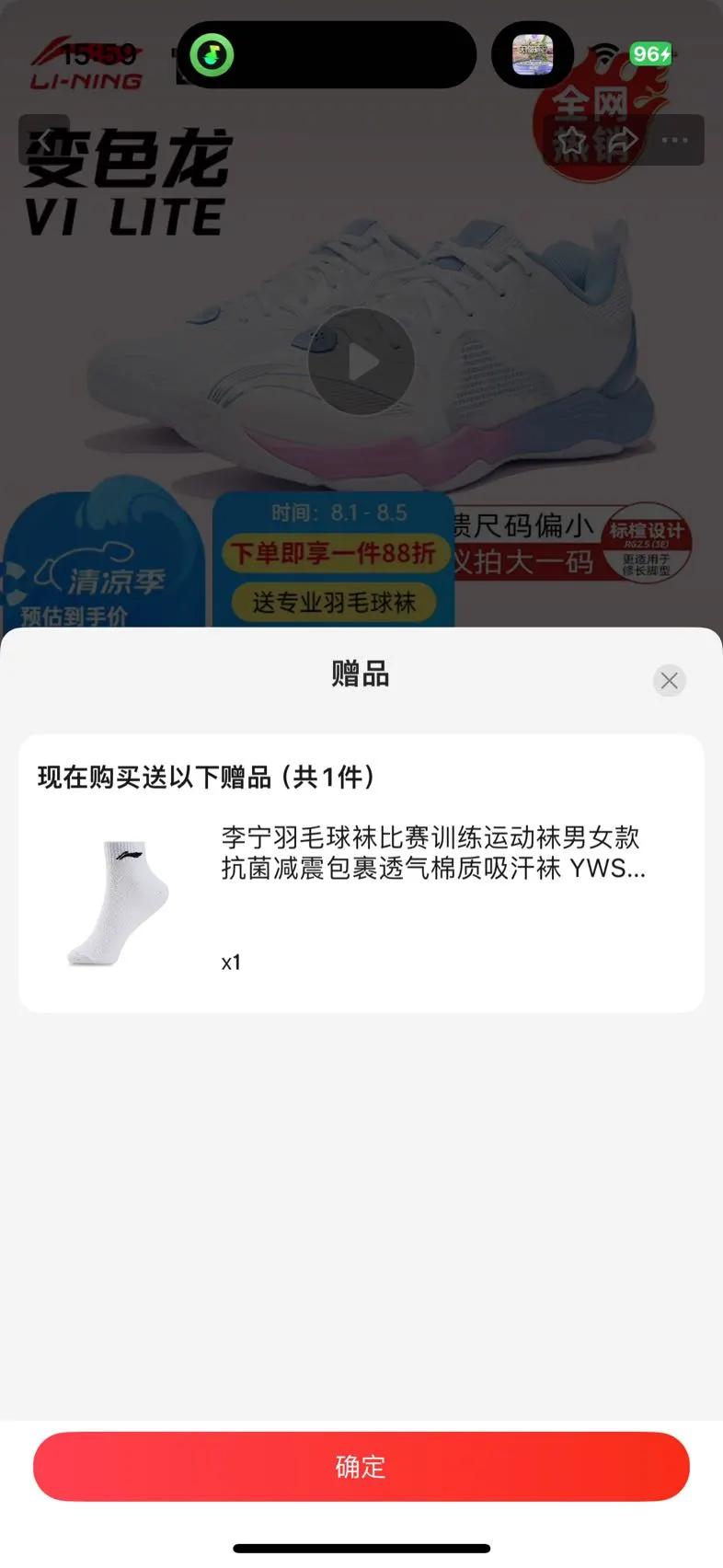Play the product video

tap(361, 363)
